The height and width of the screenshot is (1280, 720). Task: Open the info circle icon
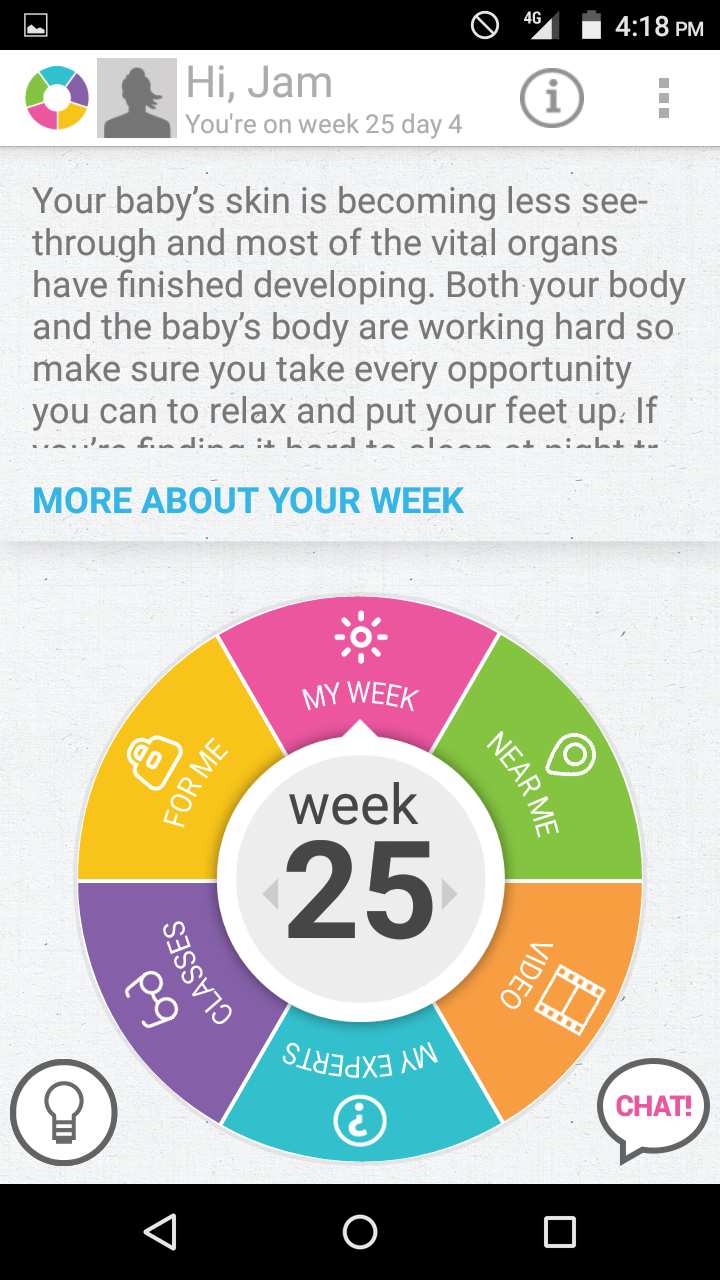tap(551, 98)
